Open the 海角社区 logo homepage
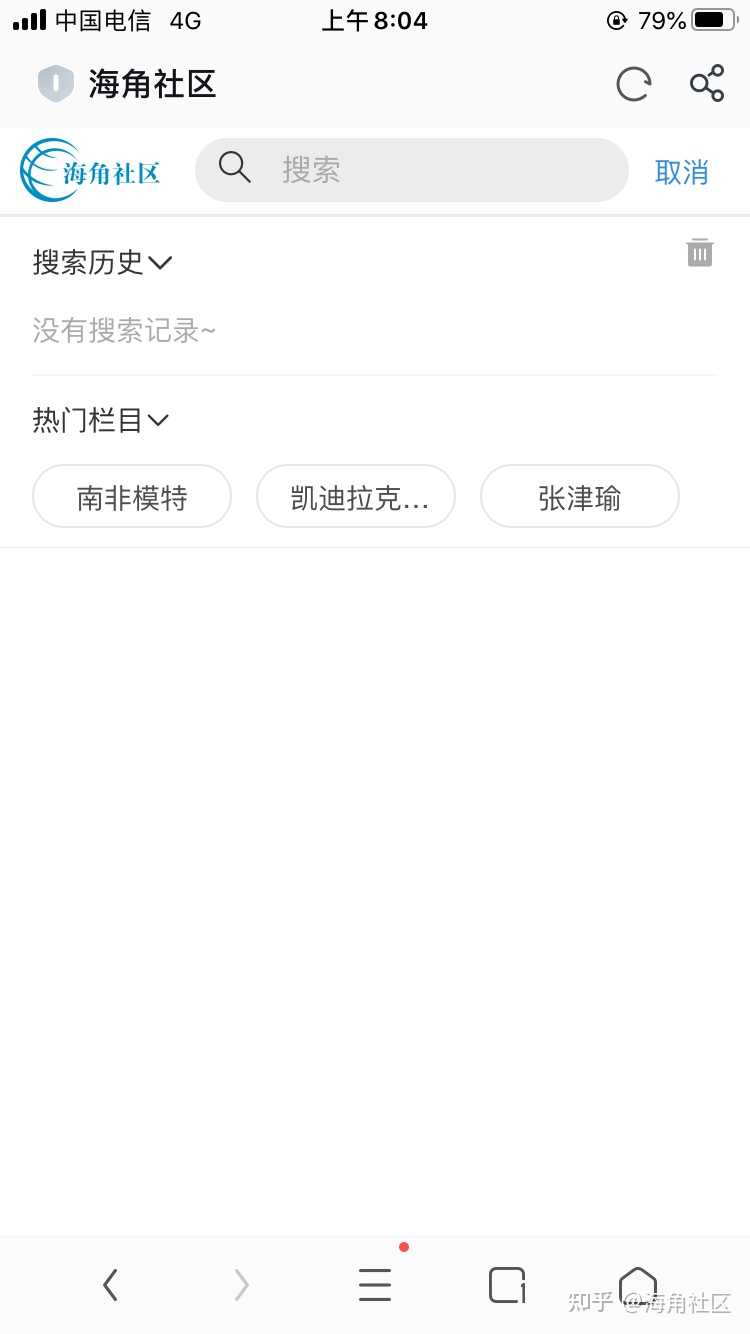This screenshot has height=1334, width=750. coord(90,170)
